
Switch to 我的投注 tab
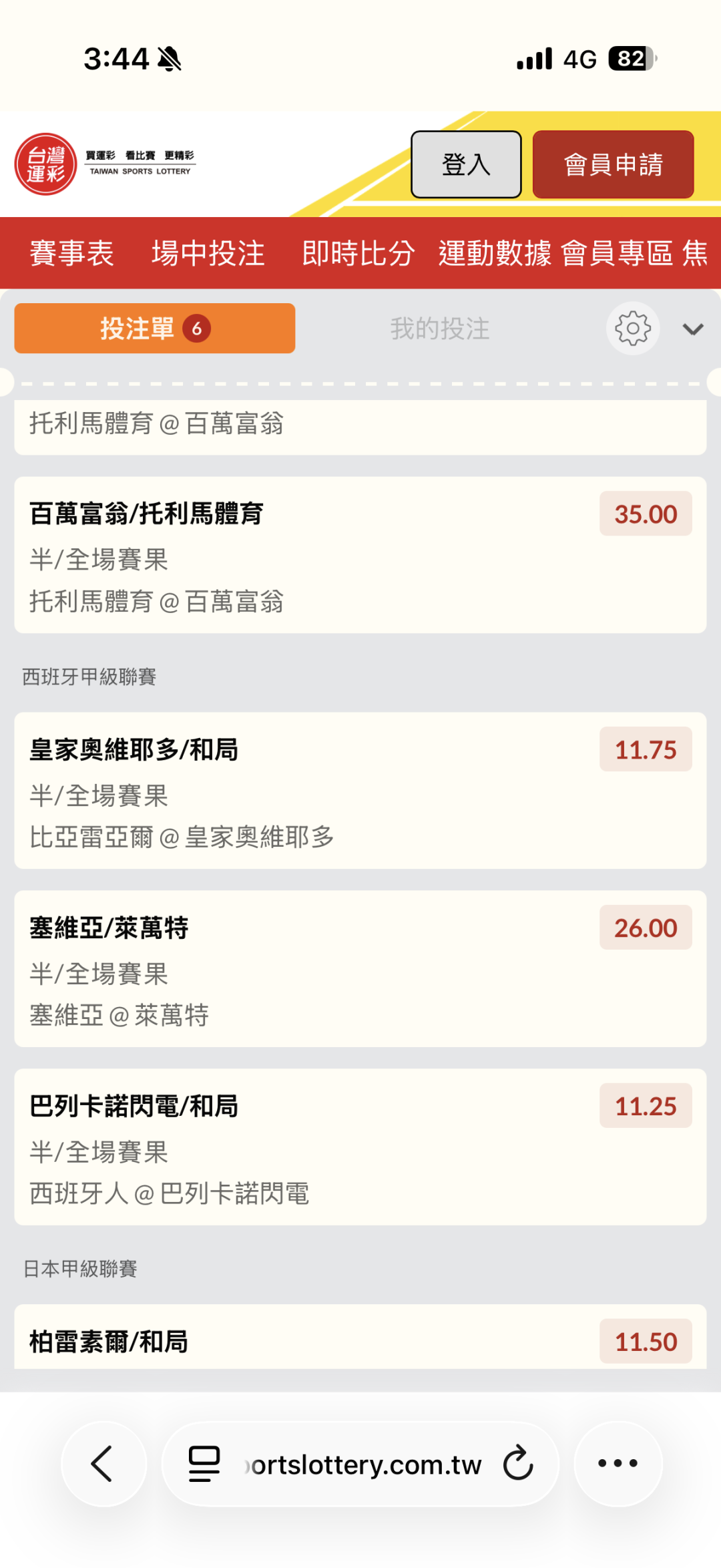(440, 329)
